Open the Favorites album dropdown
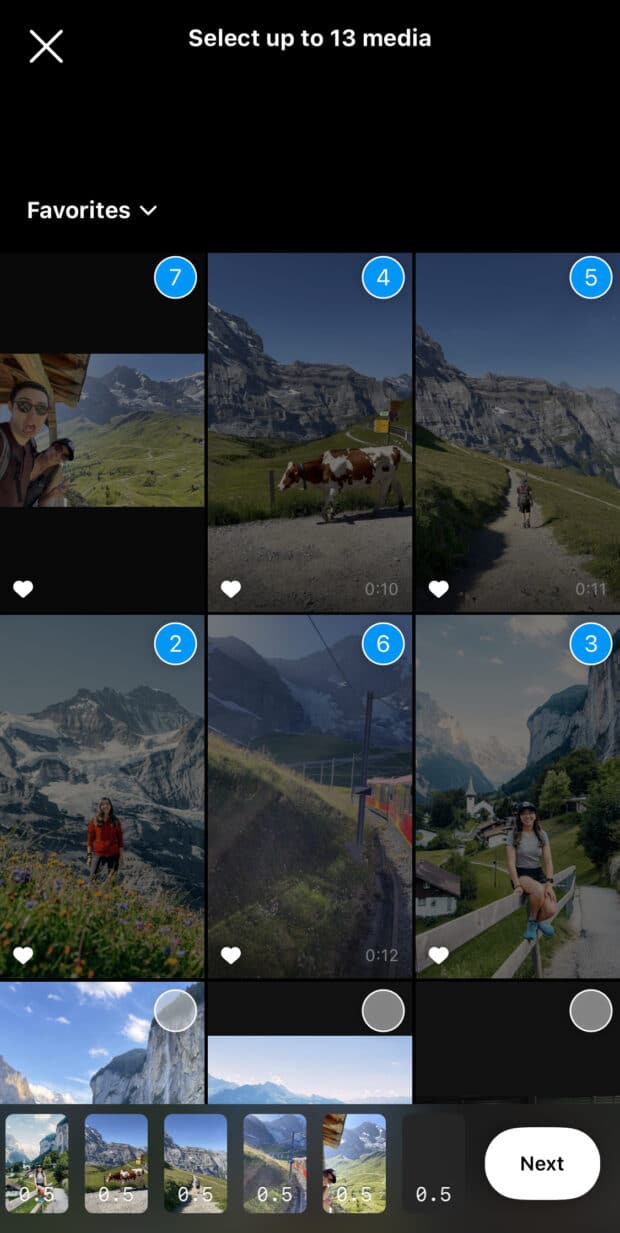The height and width of the screenshot is (1233, 620). 92,210
